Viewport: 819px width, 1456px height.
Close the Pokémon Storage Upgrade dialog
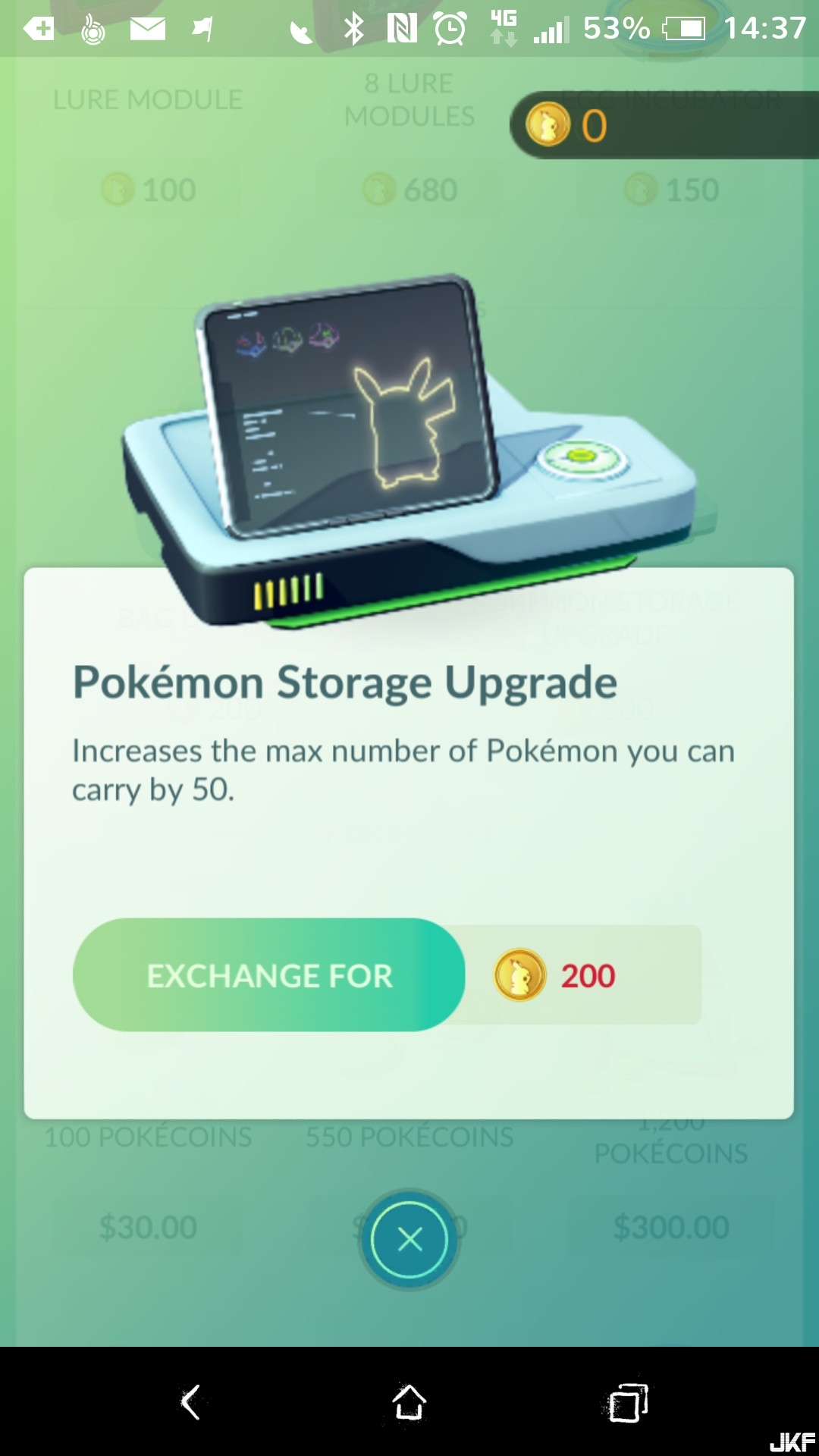pyautogui.click(x=409, y=1240)
